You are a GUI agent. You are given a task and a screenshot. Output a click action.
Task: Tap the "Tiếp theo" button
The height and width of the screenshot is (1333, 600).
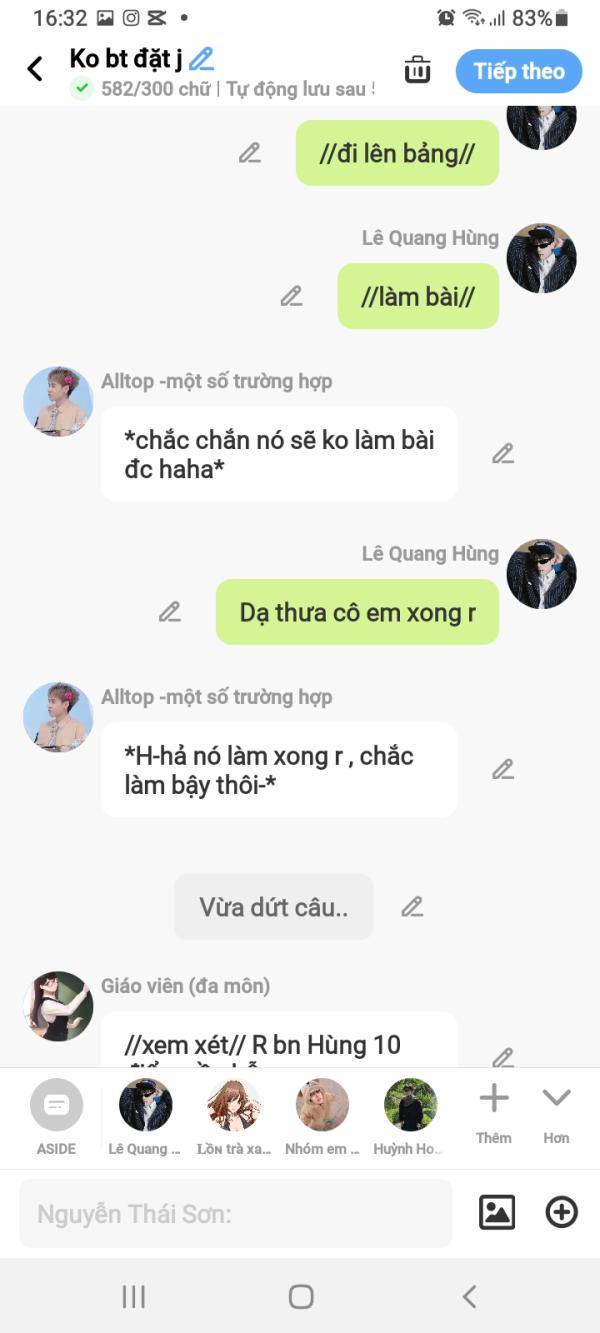click(x=518, y=71)
